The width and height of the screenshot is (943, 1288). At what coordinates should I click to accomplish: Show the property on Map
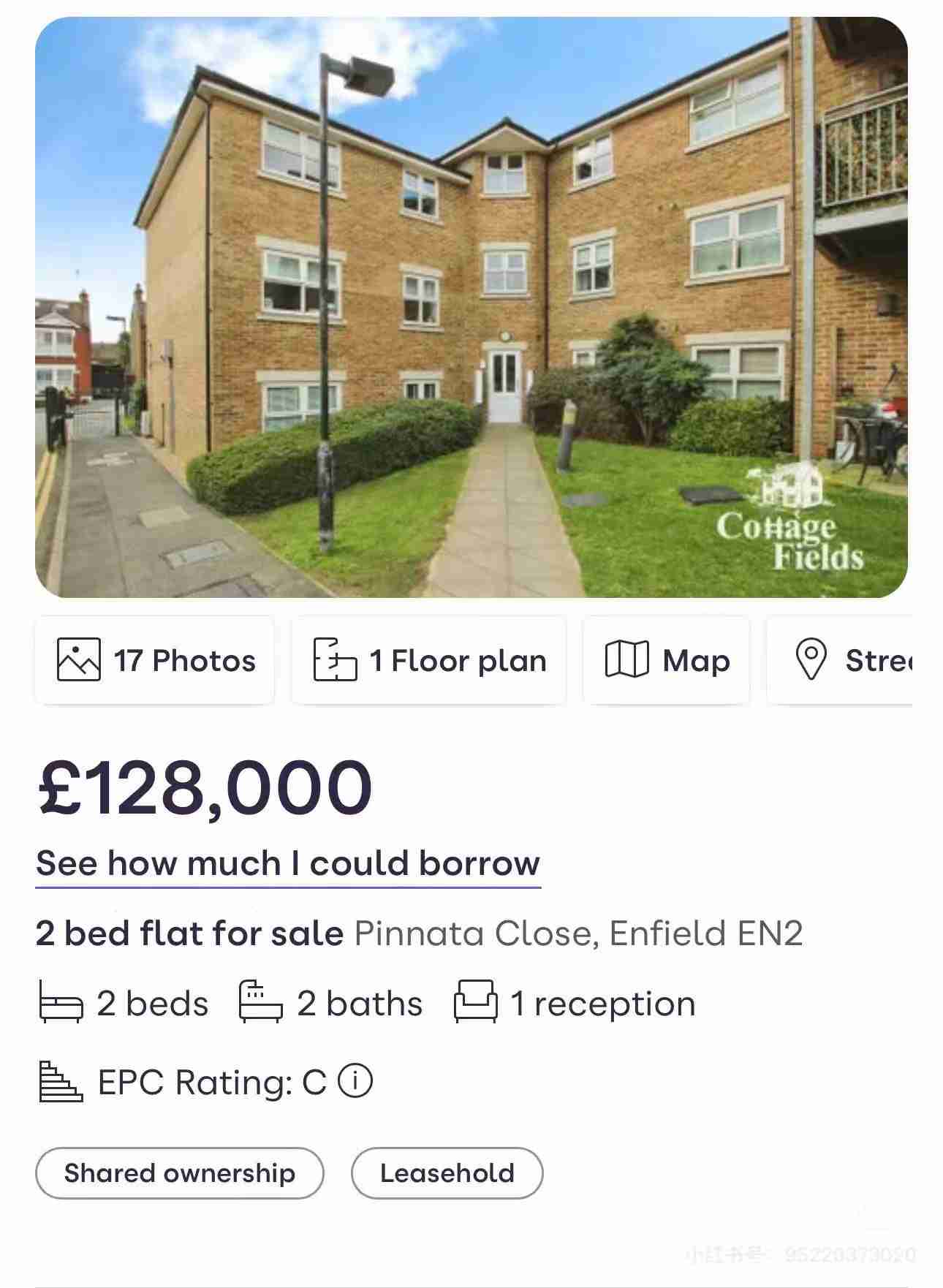667,660
